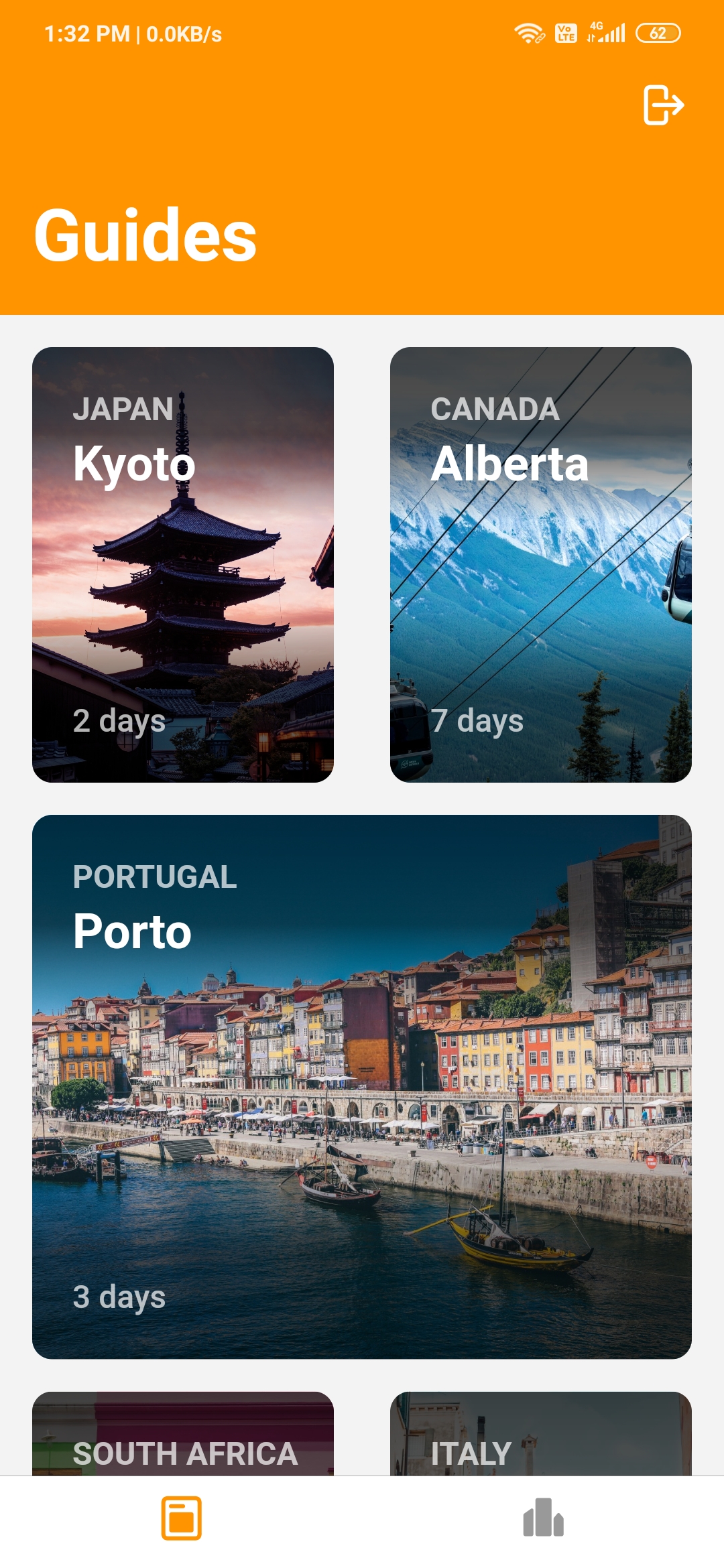This screenshot has height=1568, width=724.
Task: Select the Italy guide card
Action: [541, 1433]
